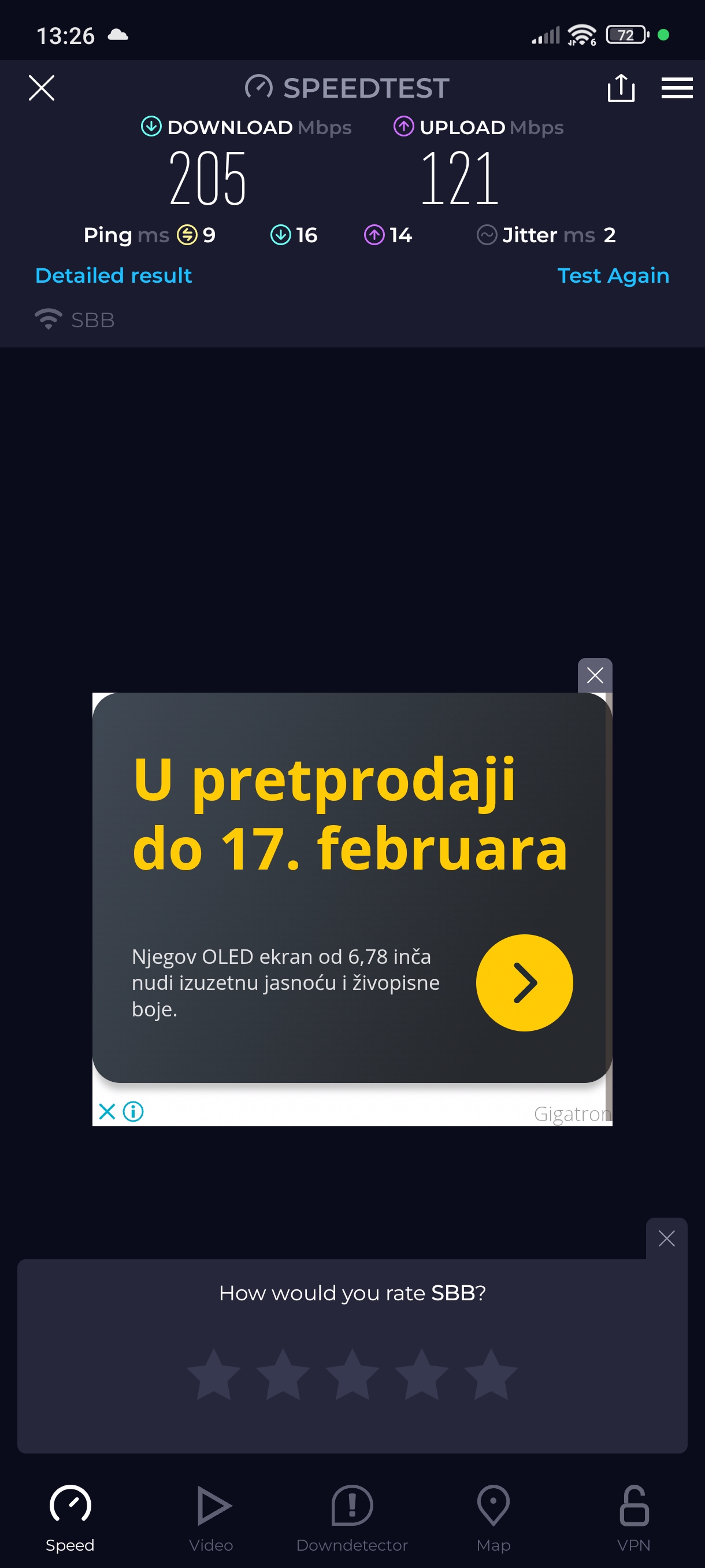Dismiss the Gigatron ad popup
Viewport: 705px width, 1568px height.
pos(594,675)
